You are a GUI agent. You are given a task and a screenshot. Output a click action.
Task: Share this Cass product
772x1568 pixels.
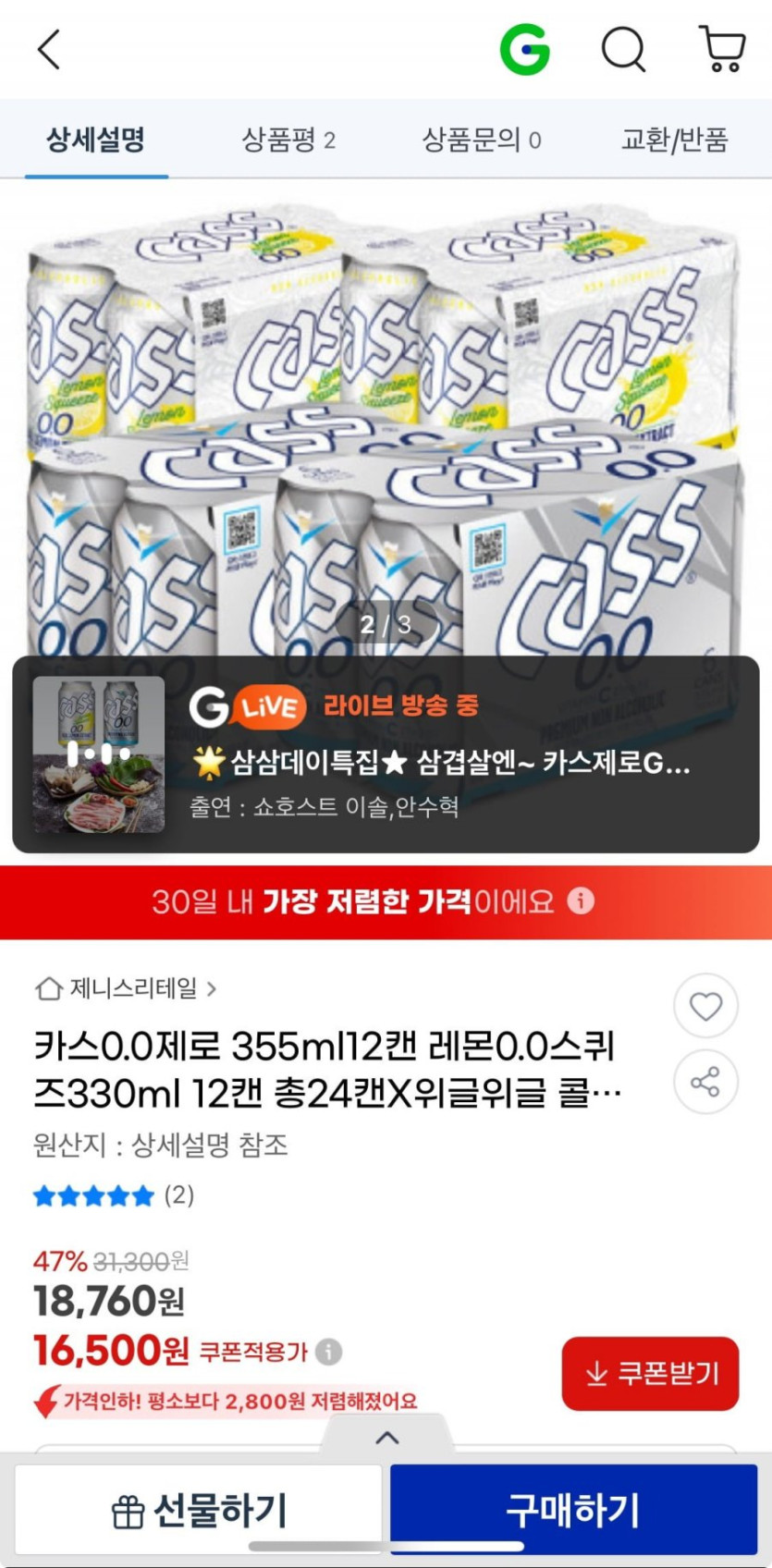[705, 1082]
